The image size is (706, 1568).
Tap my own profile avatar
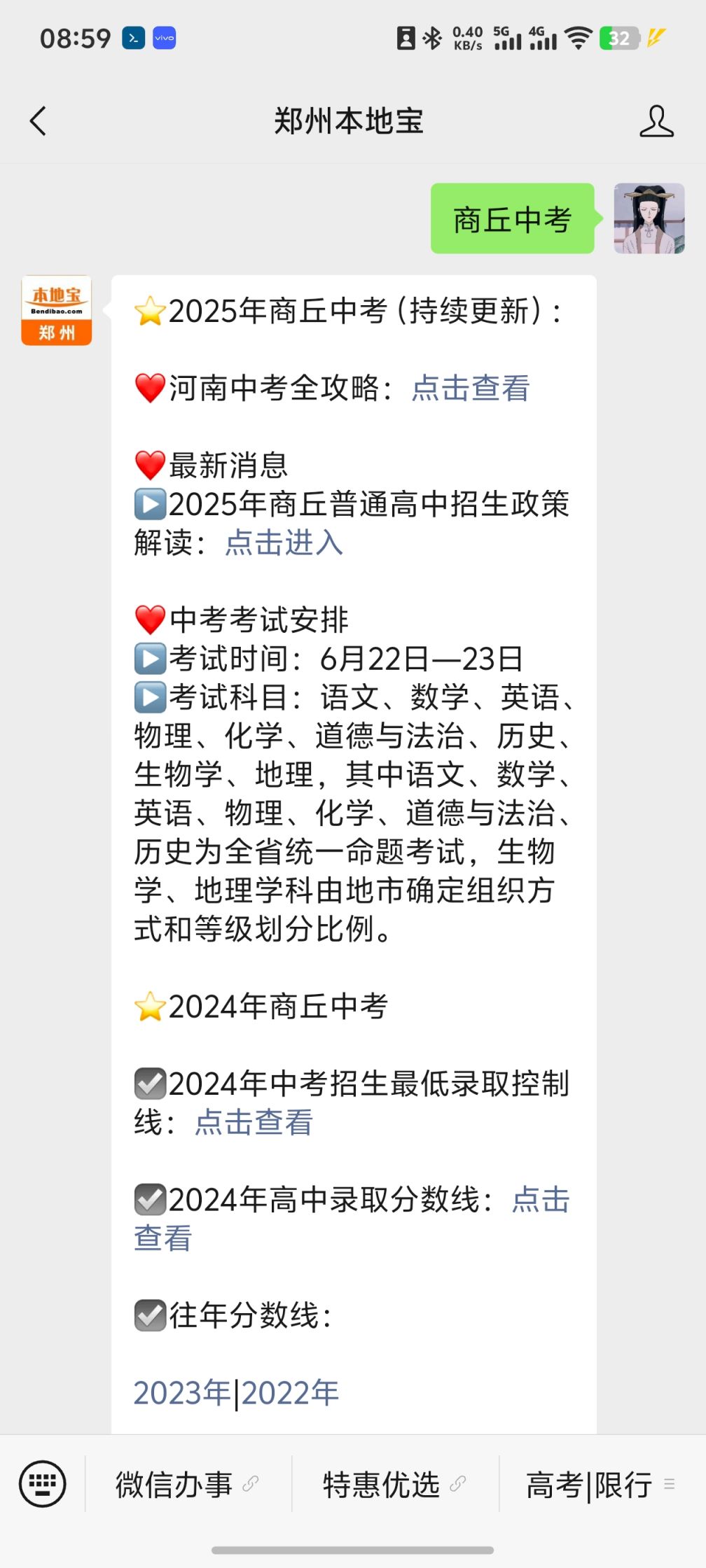[x=649, y=218]
